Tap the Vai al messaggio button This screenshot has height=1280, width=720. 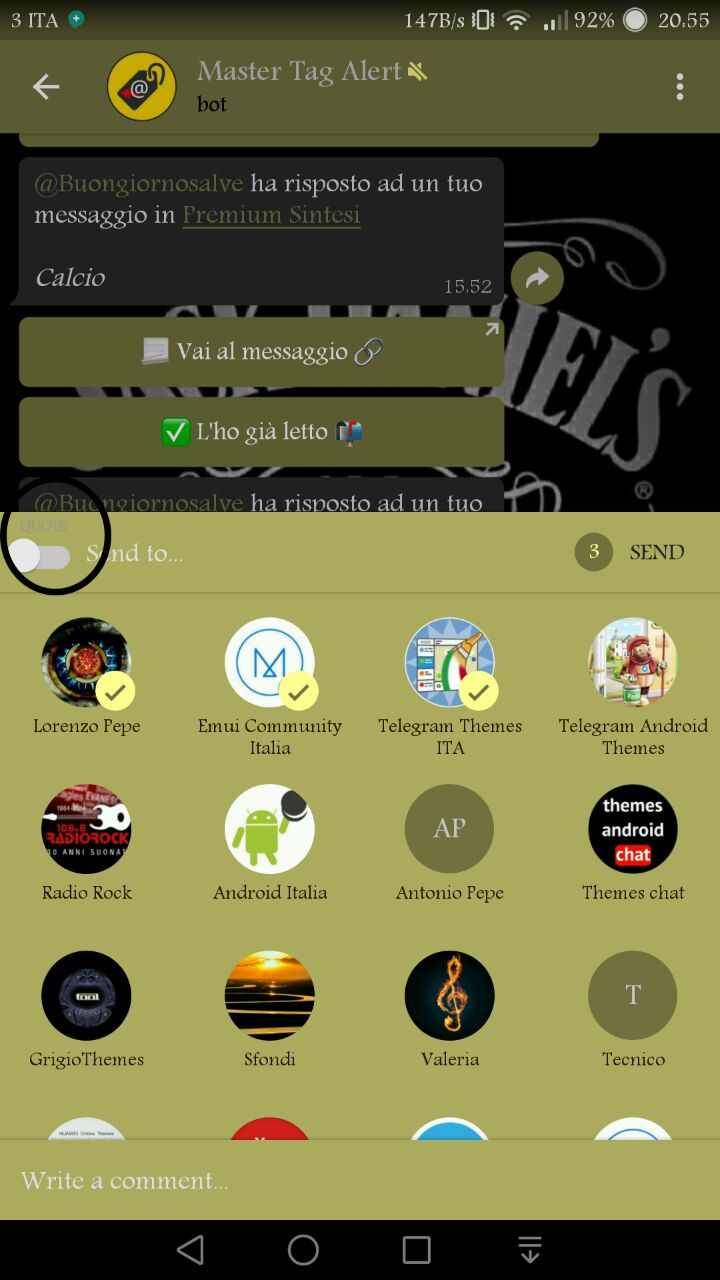[x=261, y=352]
